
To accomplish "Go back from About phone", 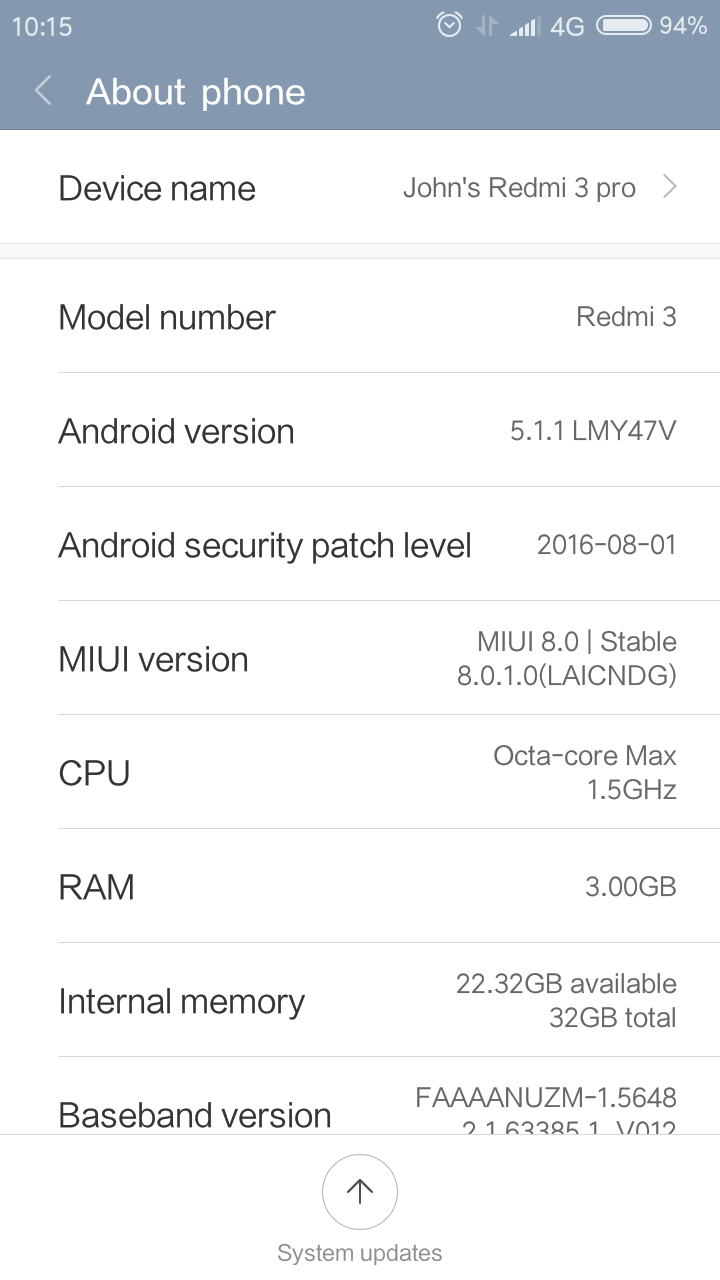I will pos(43,92).
